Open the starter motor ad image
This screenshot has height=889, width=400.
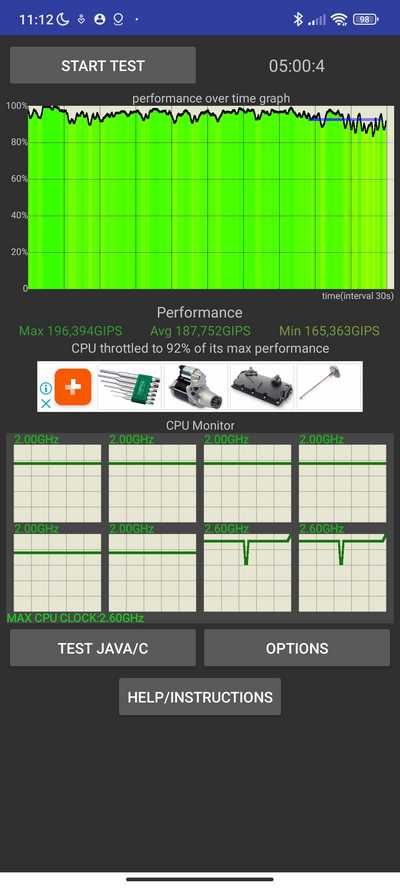(194, 387)
